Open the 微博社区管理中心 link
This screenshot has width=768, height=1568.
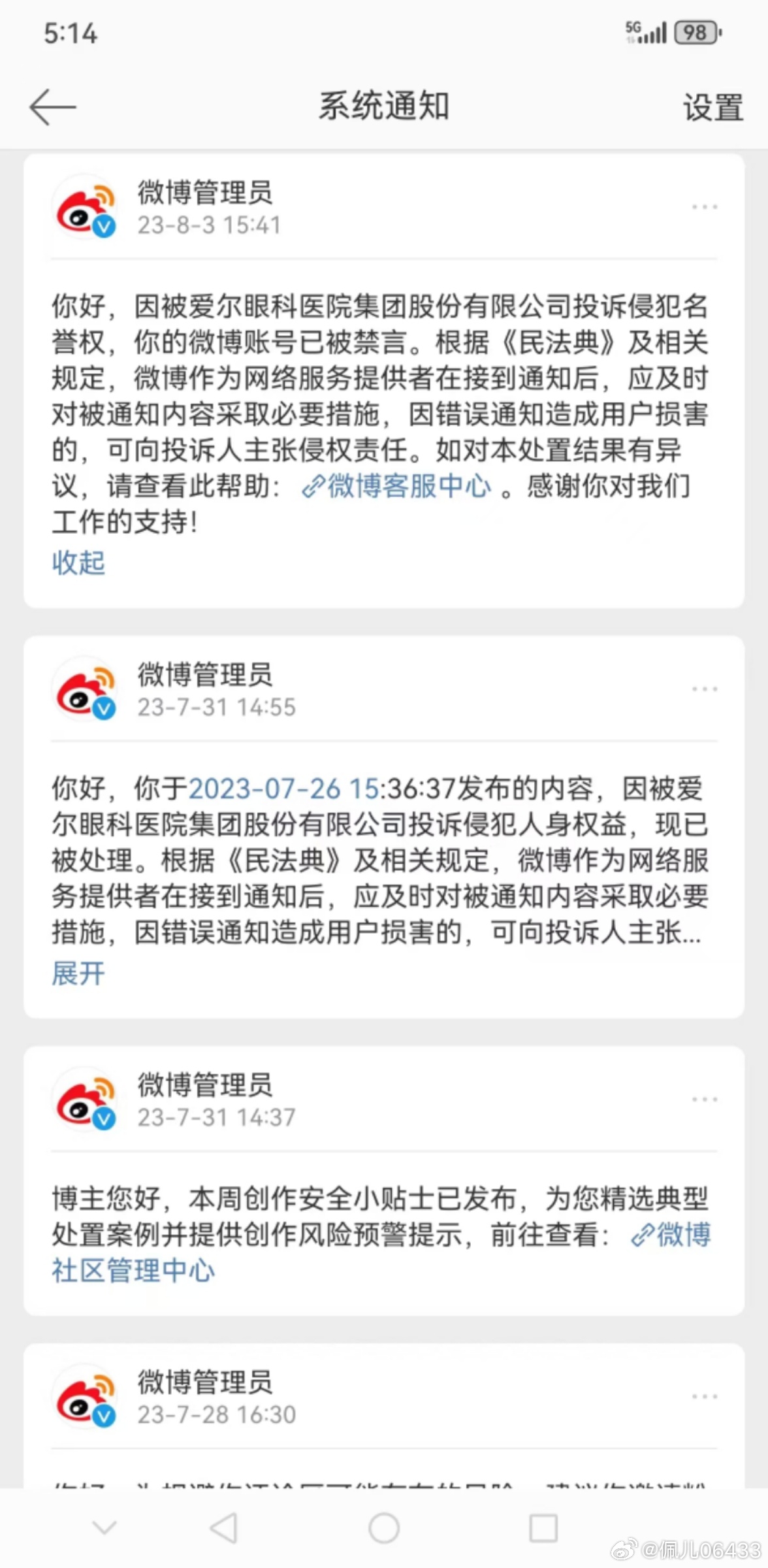(134, 1271)
